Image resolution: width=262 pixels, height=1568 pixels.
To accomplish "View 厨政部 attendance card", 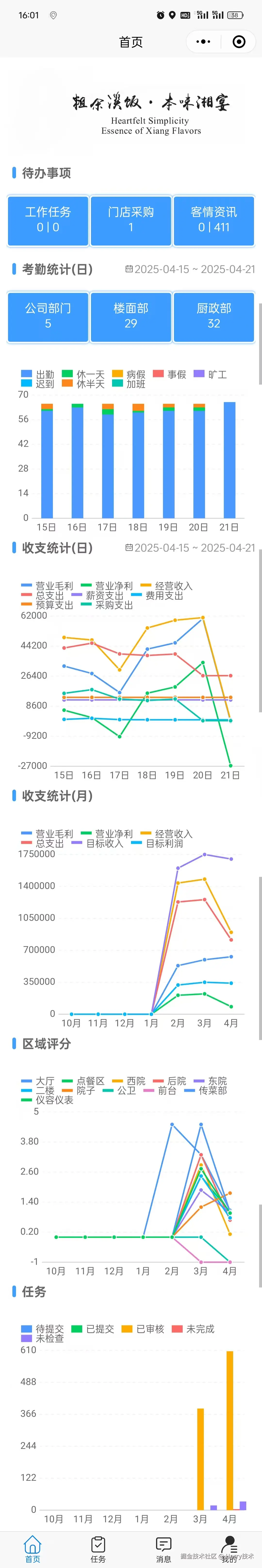I will [x=213, y=316].
